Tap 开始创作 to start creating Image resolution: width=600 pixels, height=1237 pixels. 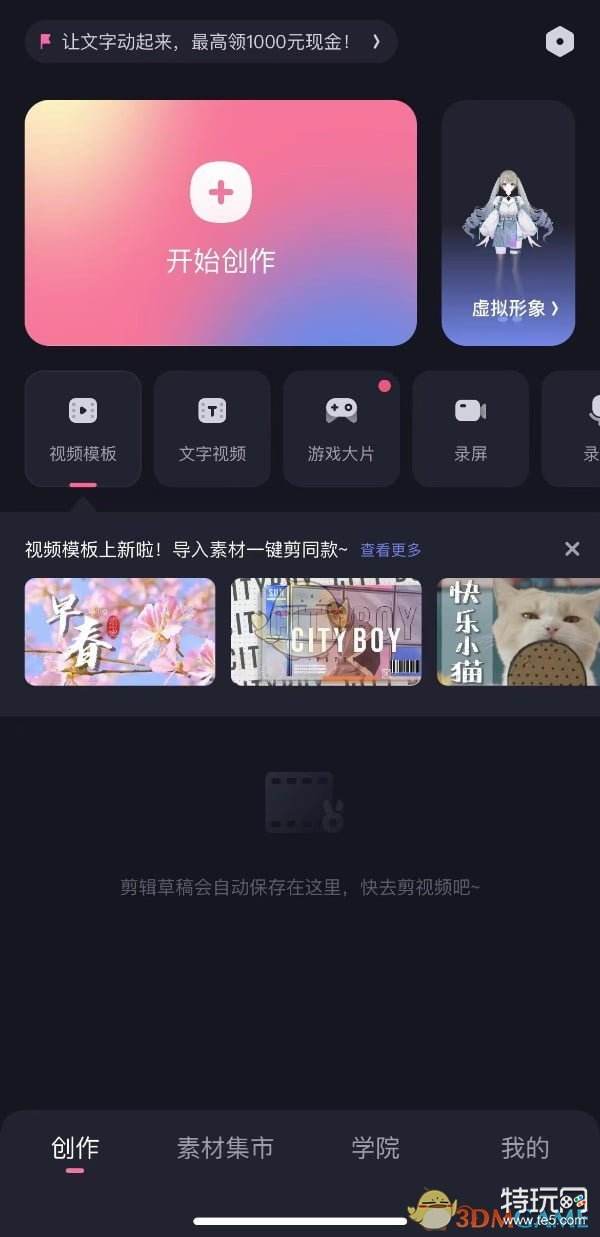pyautogui.click(x=220, y=223)
